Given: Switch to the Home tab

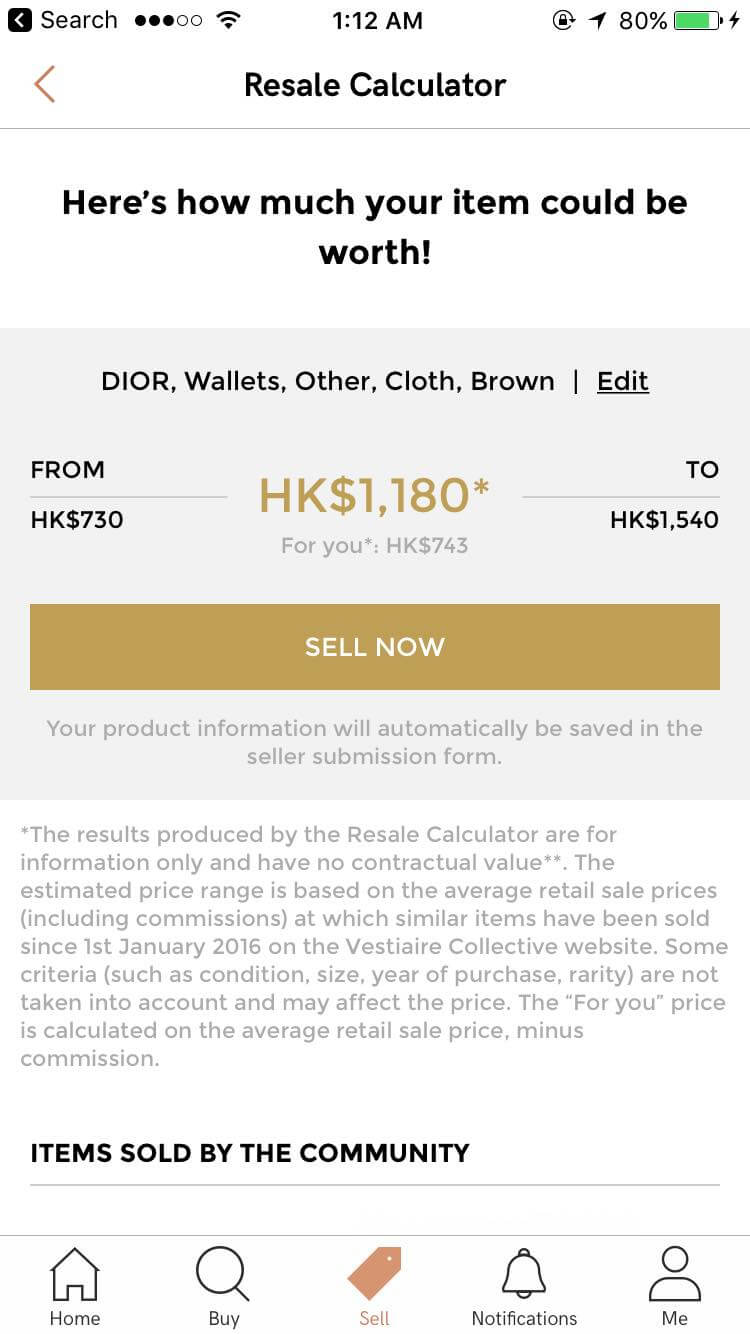Looking at the screenshot, I should click(x=75, y=1286).
